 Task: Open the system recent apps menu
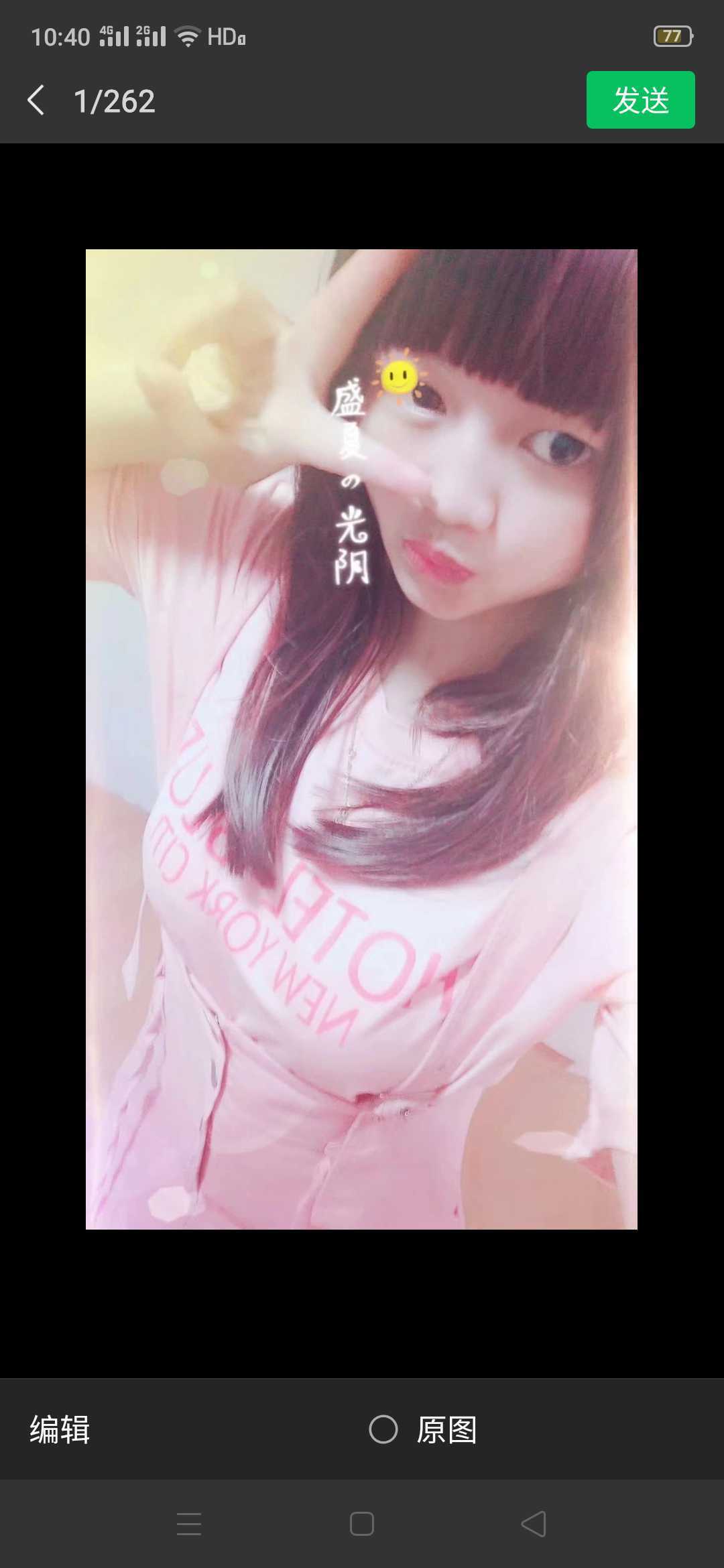coord(189,1524)
